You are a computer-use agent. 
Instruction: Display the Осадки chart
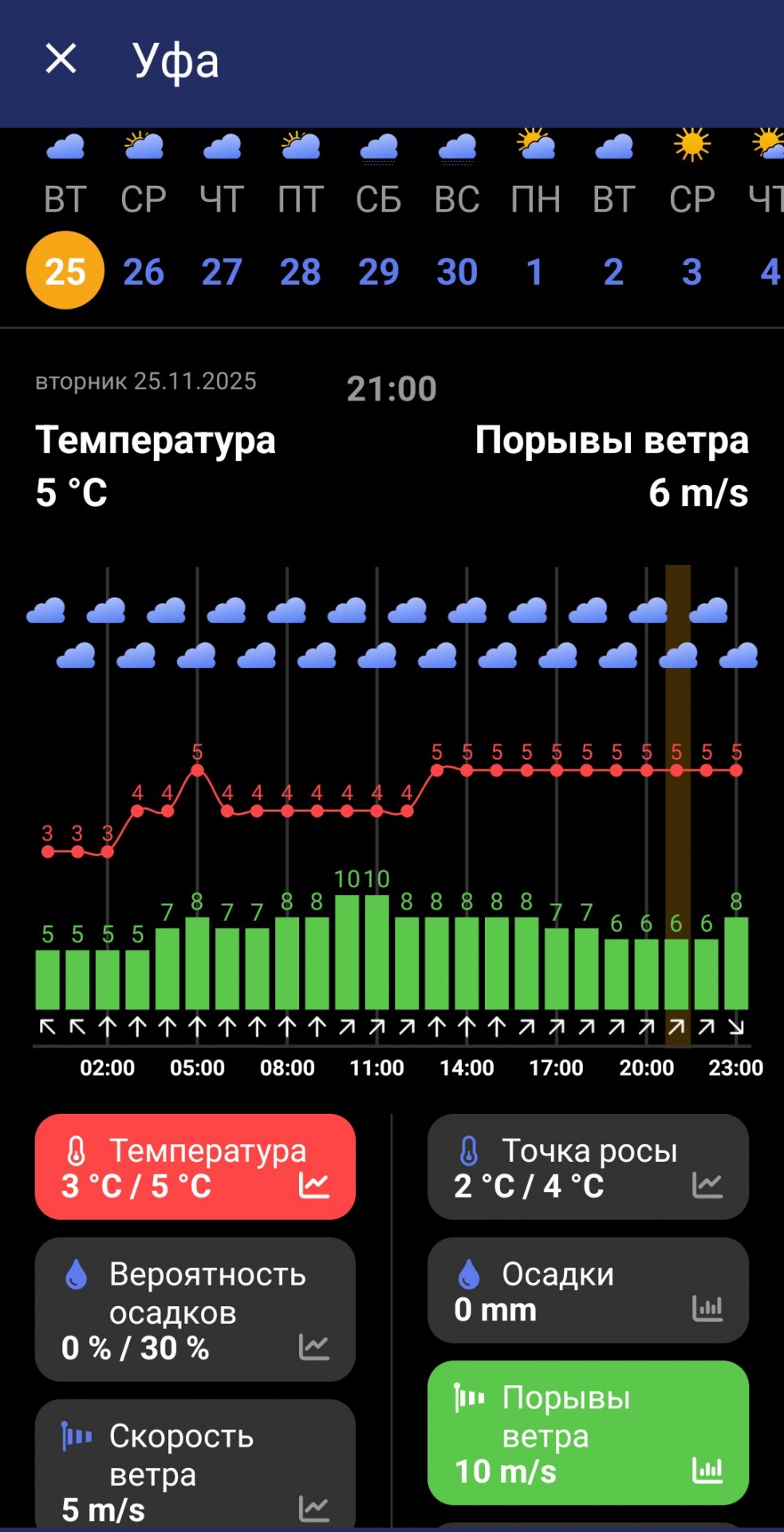[x=588, y=1290]
